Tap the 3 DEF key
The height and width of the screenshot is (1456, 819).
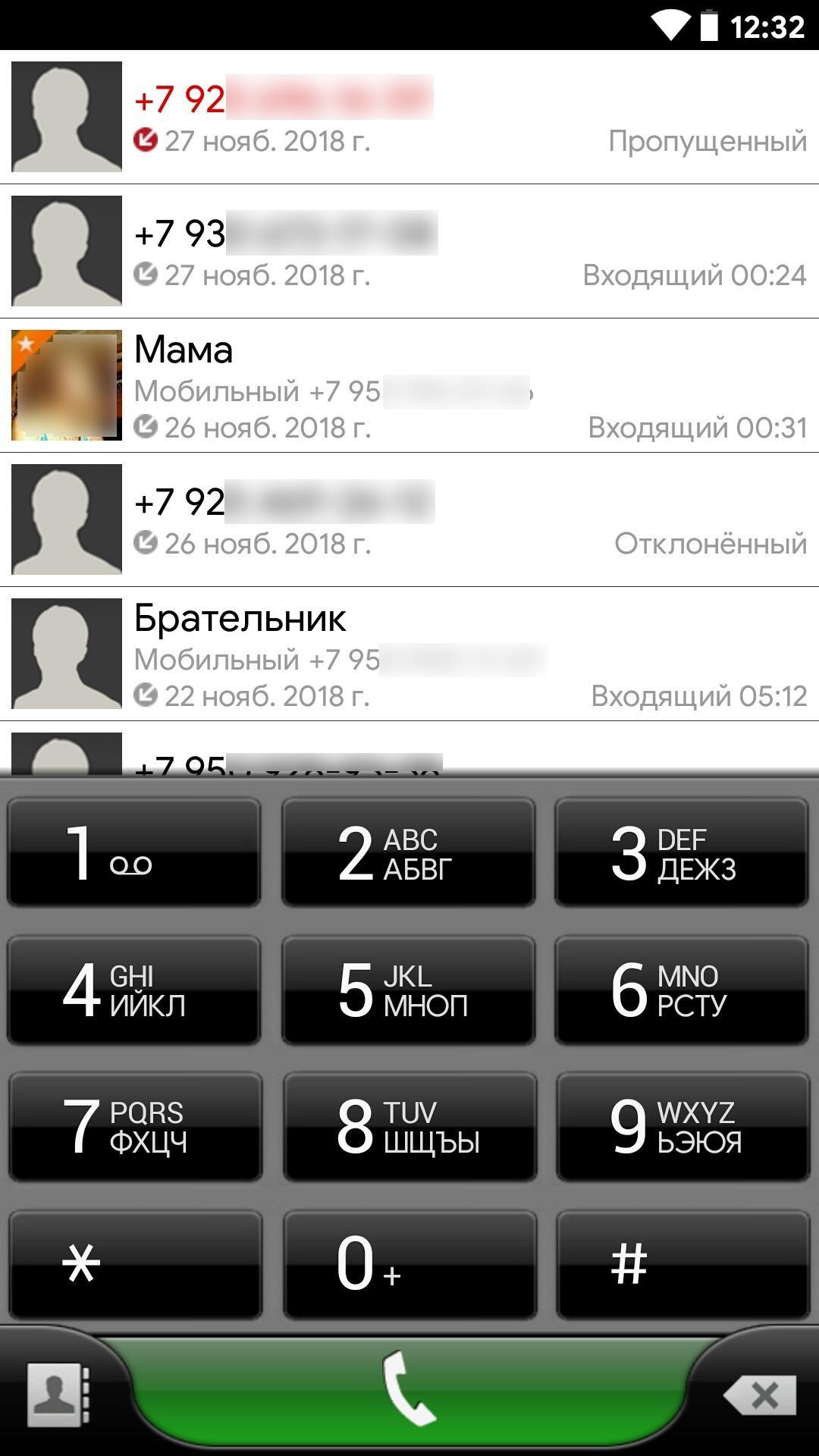coord(682,852)
